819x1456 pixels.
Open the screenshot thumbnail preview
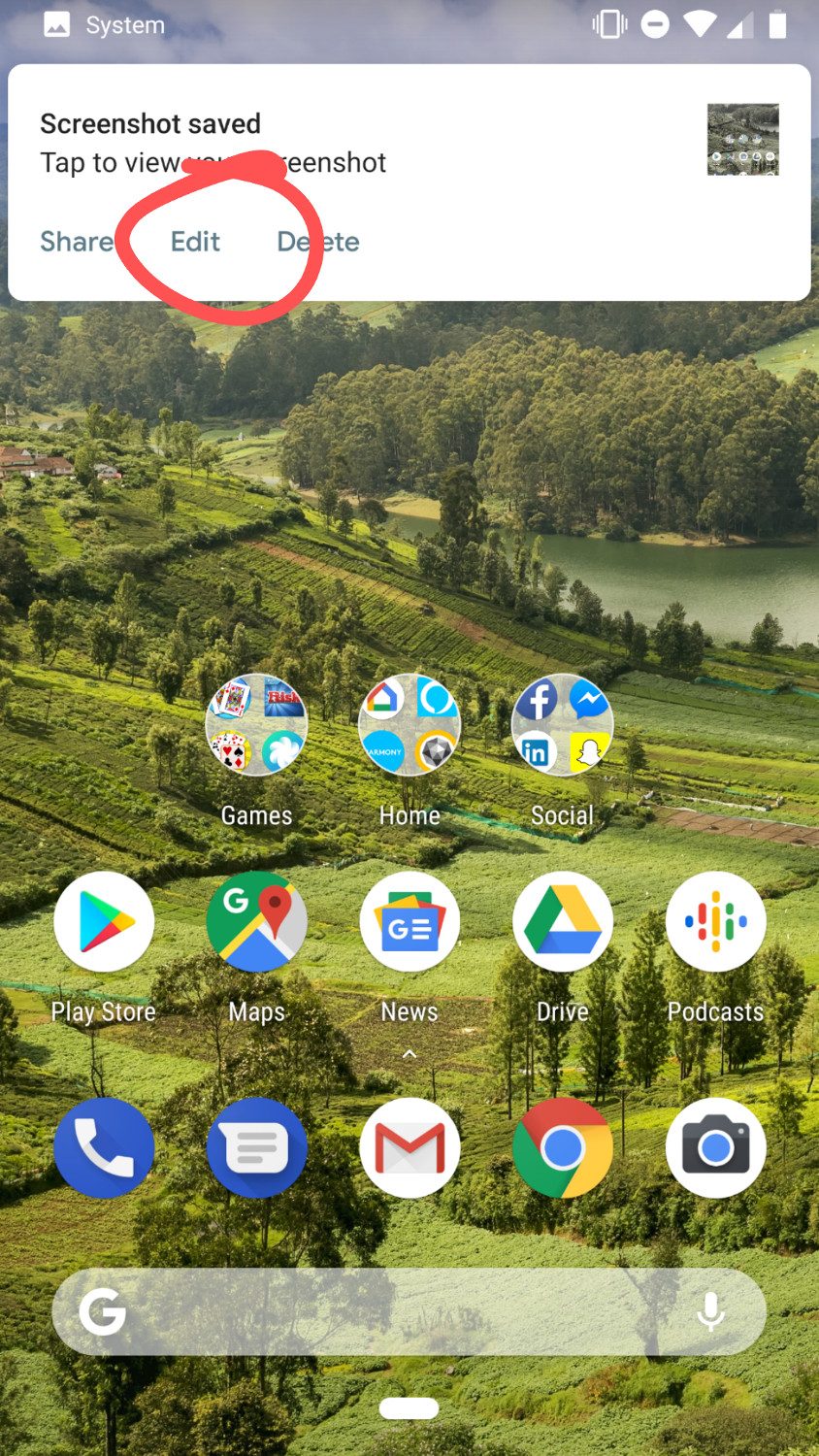click(742, 140)
